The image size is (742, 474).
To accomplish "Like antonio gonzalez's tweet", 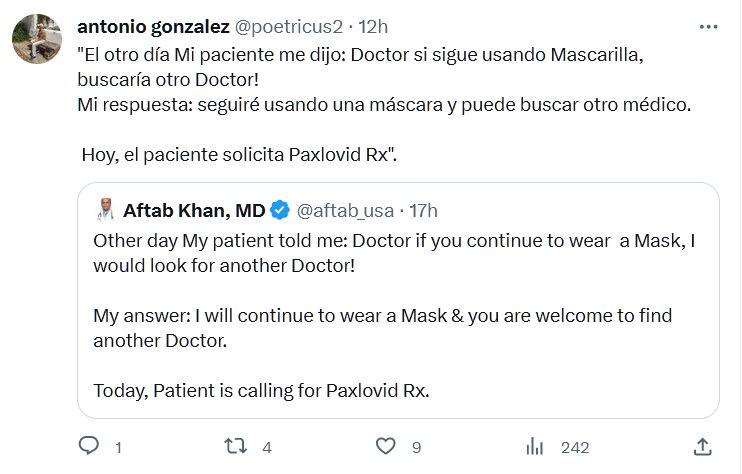I will (385, 446).
